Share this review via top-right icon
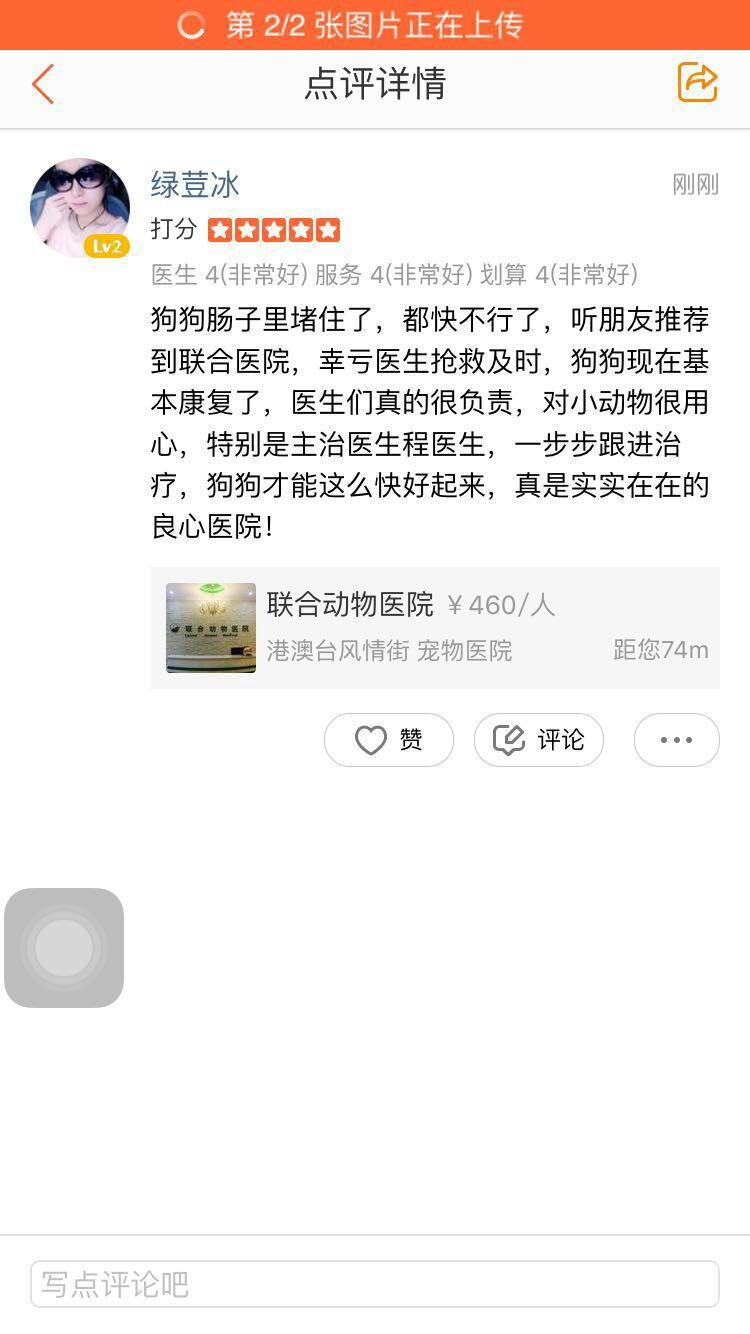 (x=698, y=82)
